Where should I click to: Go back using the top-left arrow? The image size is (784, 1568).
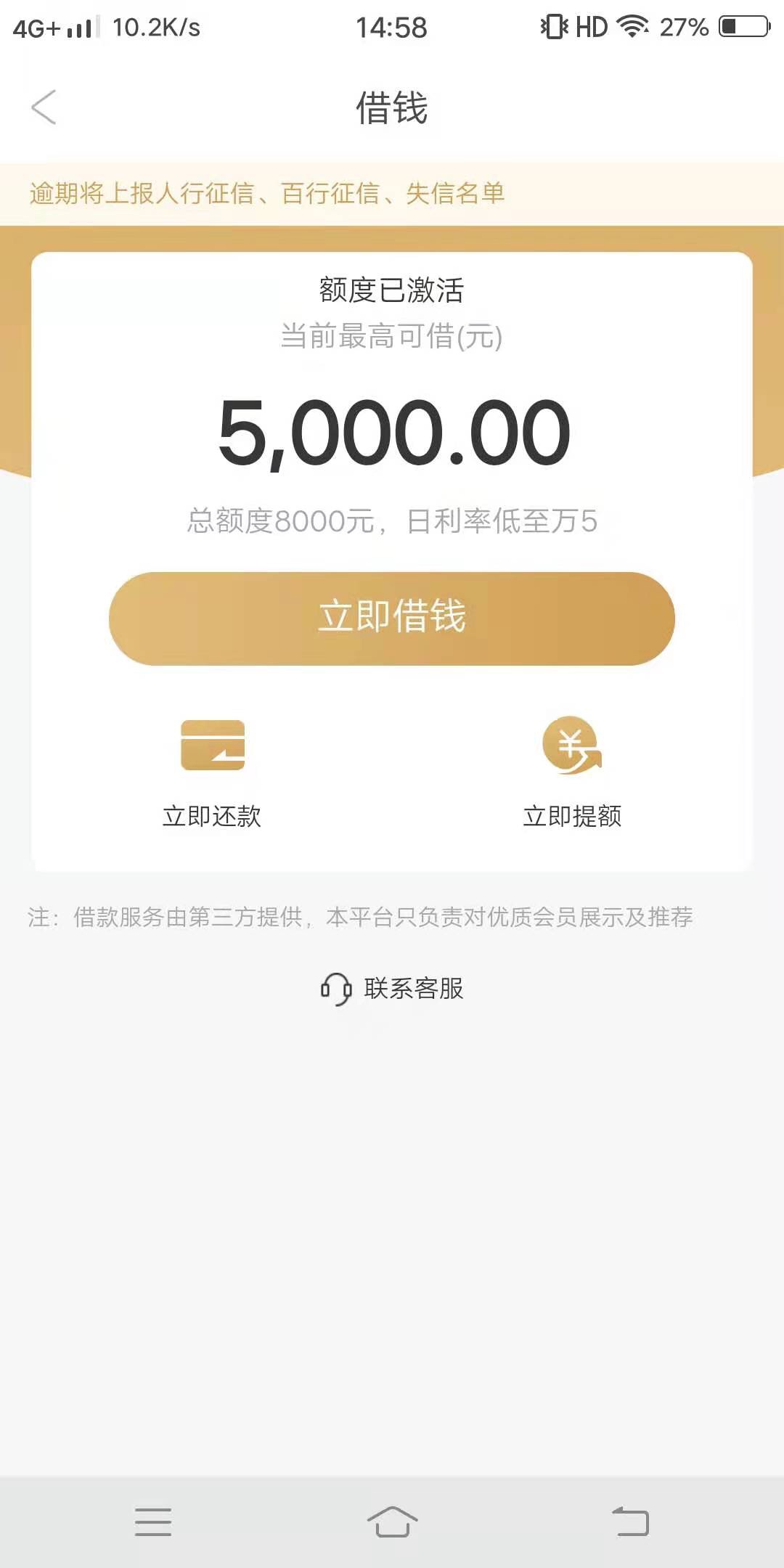[44, 107]
